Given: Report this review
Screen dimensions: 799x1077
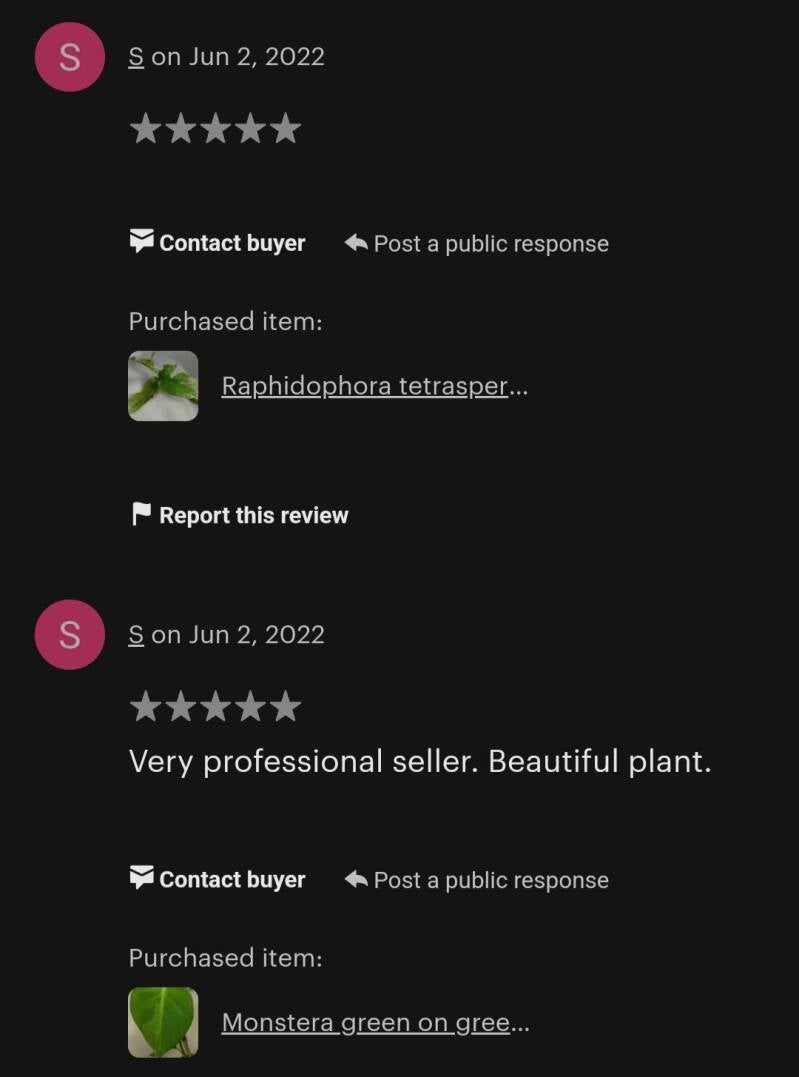Looking at the screenshot, I should 240,516.
